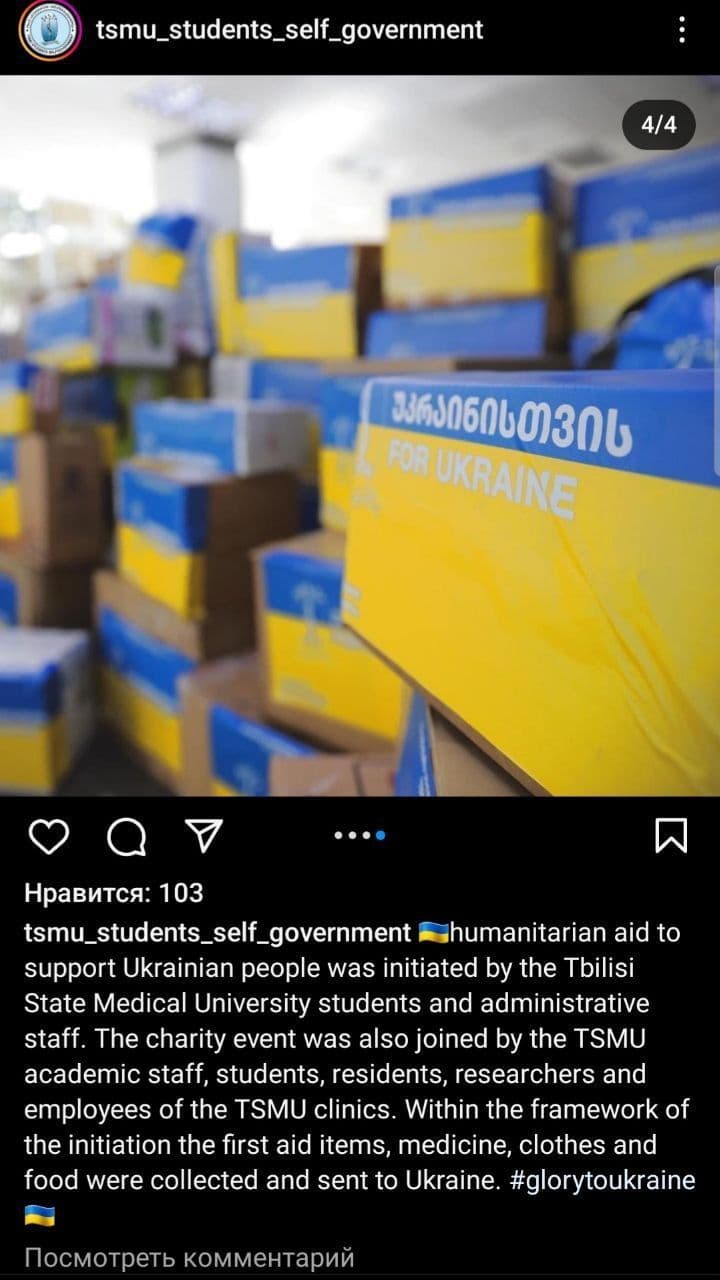
Task: Open tsmu_students_self_government profile from header
Action: (x=289, y=30)
